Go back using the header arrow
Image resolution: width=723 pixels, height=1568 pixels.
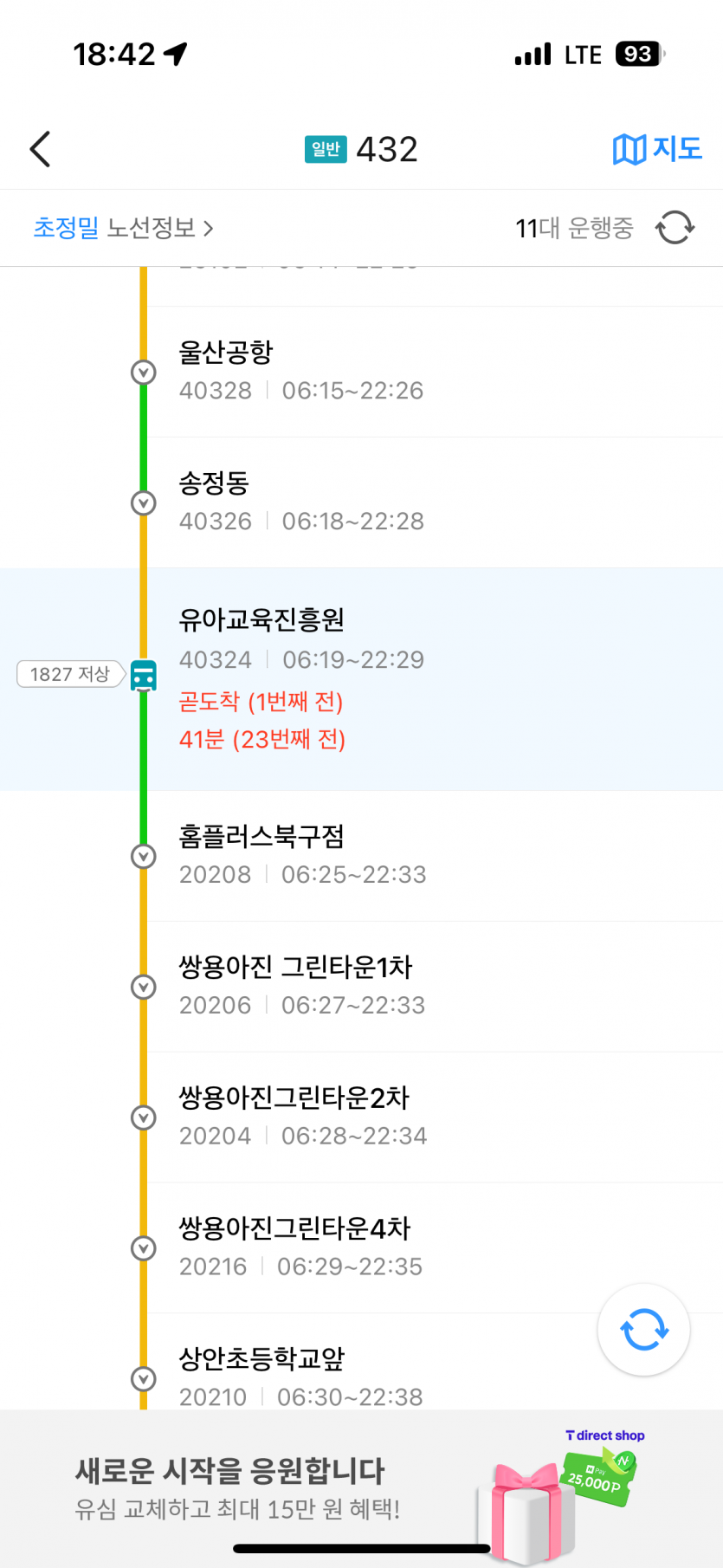[x=40, y=149]
